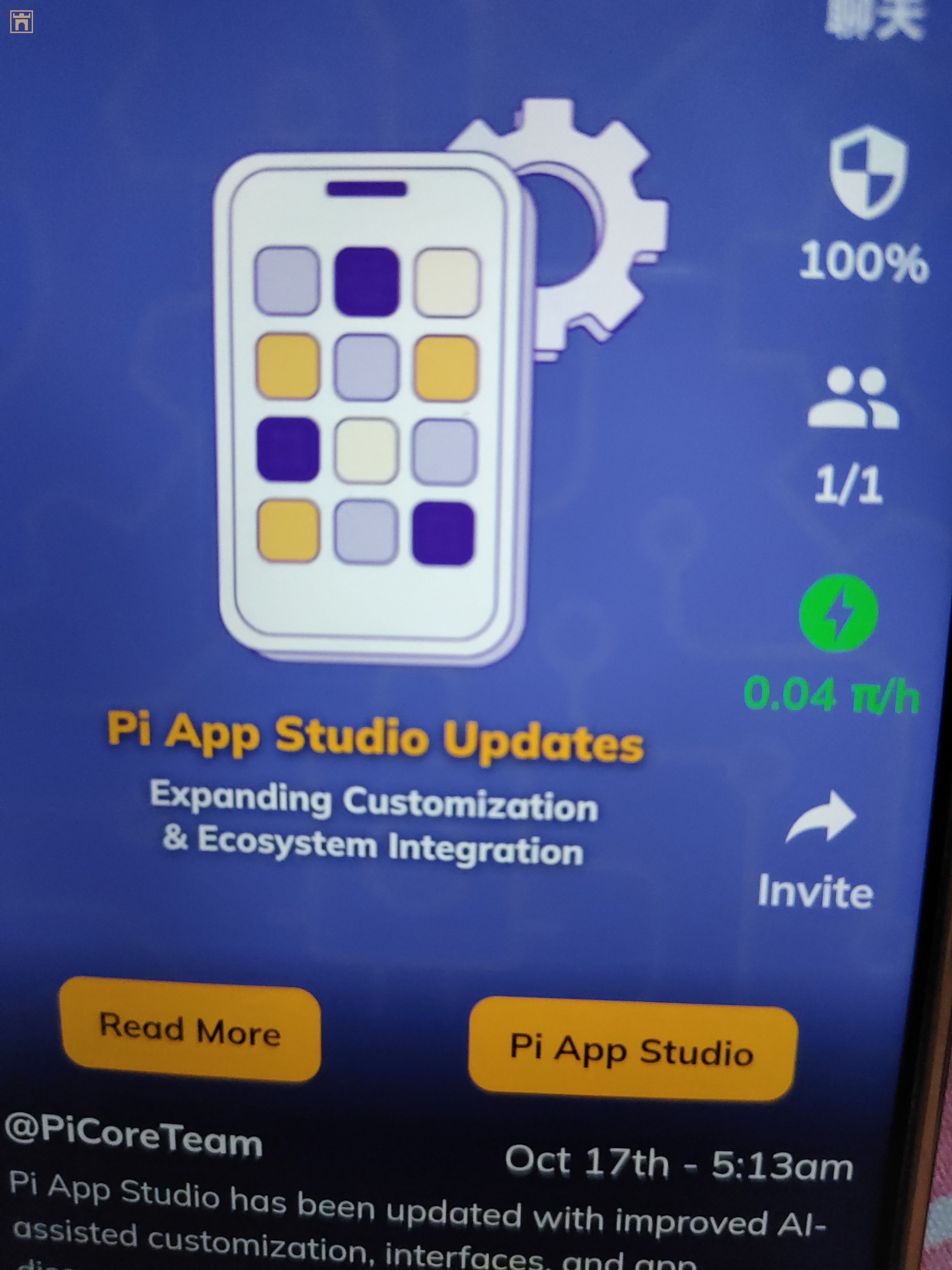Image resolution: width=952 pixels, height=1270 pixels.
Task: Launch Pi App Studio button
Action: 632,1050
